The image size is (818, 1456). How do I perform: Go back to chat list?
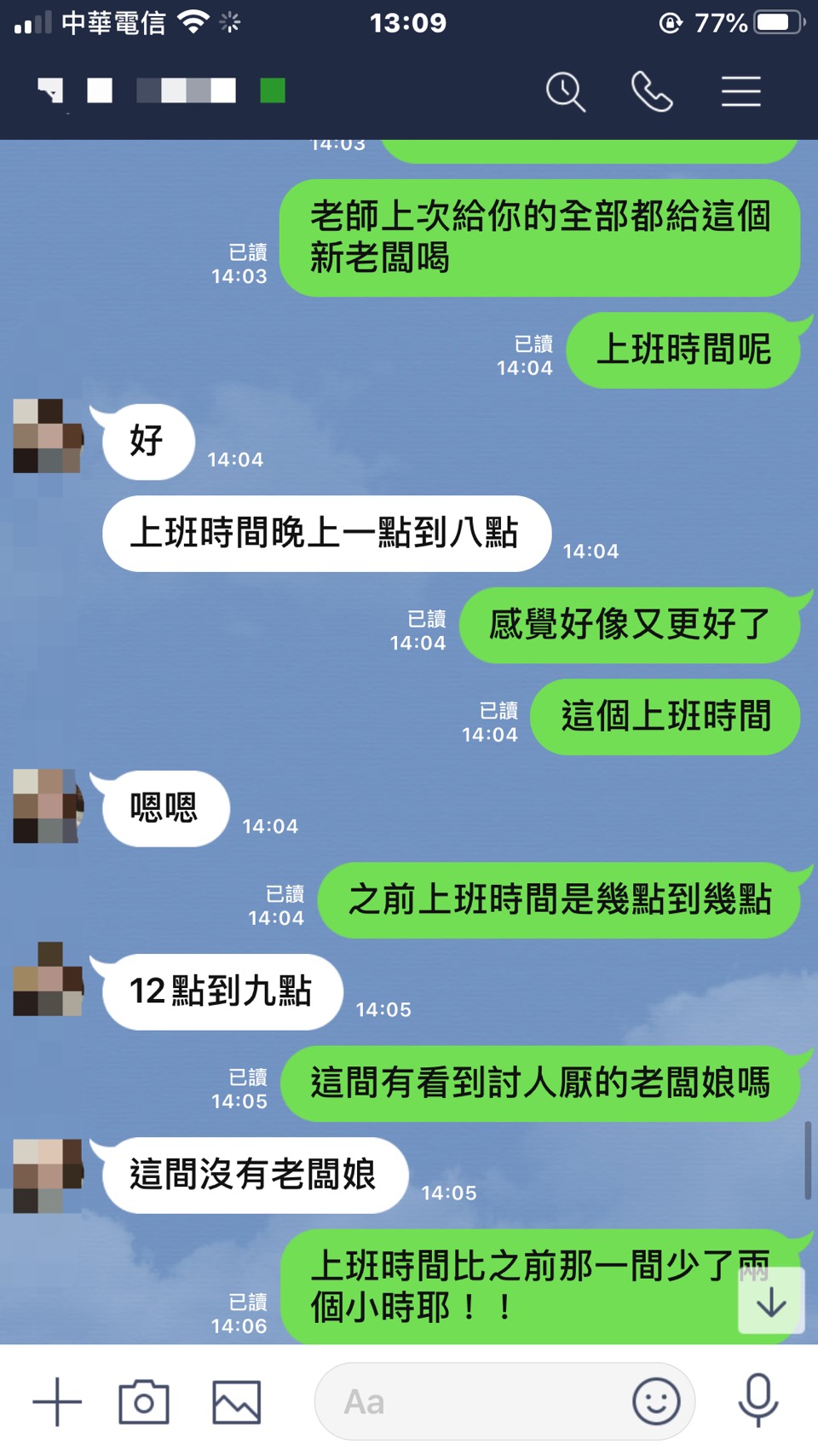click(x=51, y=90)
